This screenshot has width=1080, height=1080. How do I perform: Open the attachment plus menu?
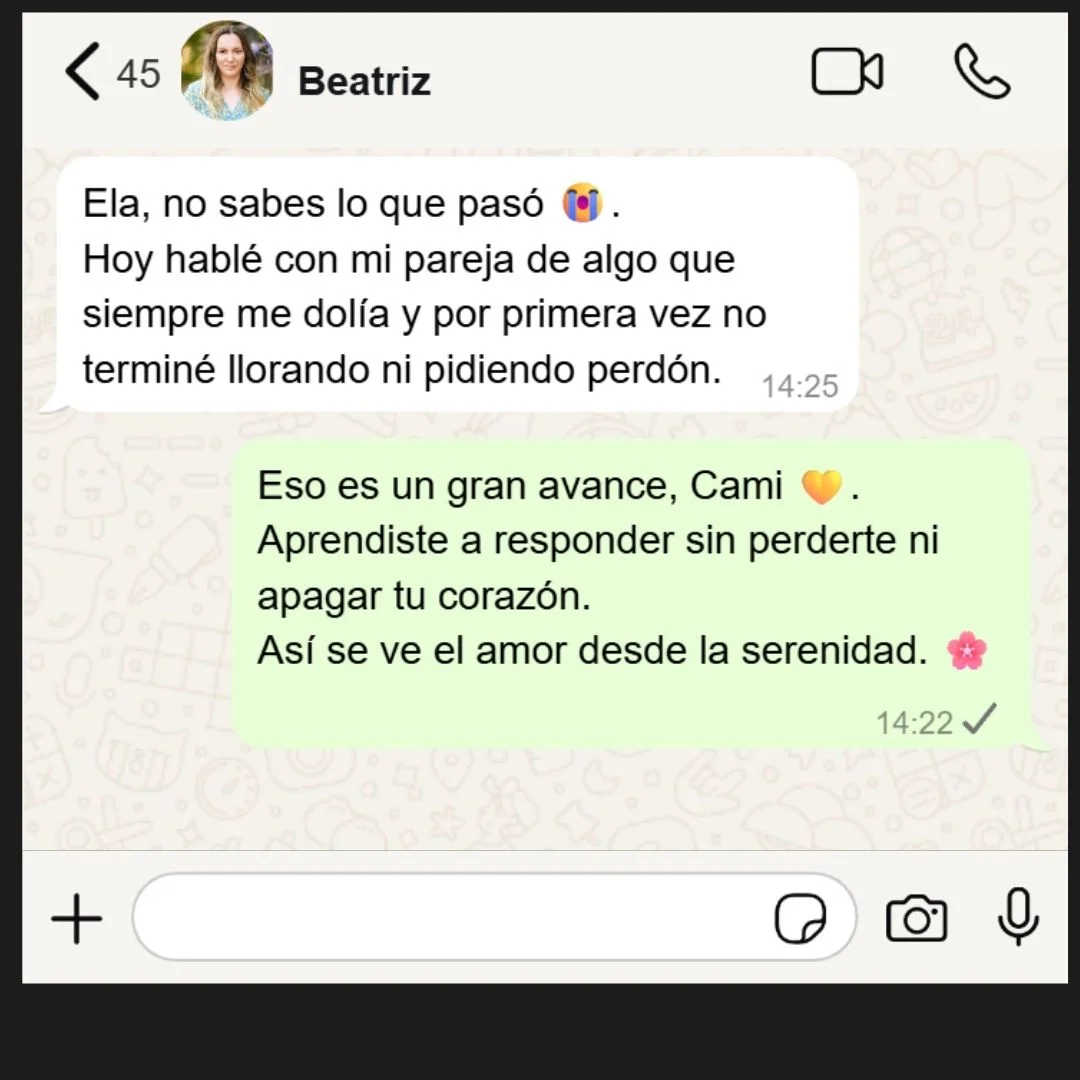click(77, 918)
